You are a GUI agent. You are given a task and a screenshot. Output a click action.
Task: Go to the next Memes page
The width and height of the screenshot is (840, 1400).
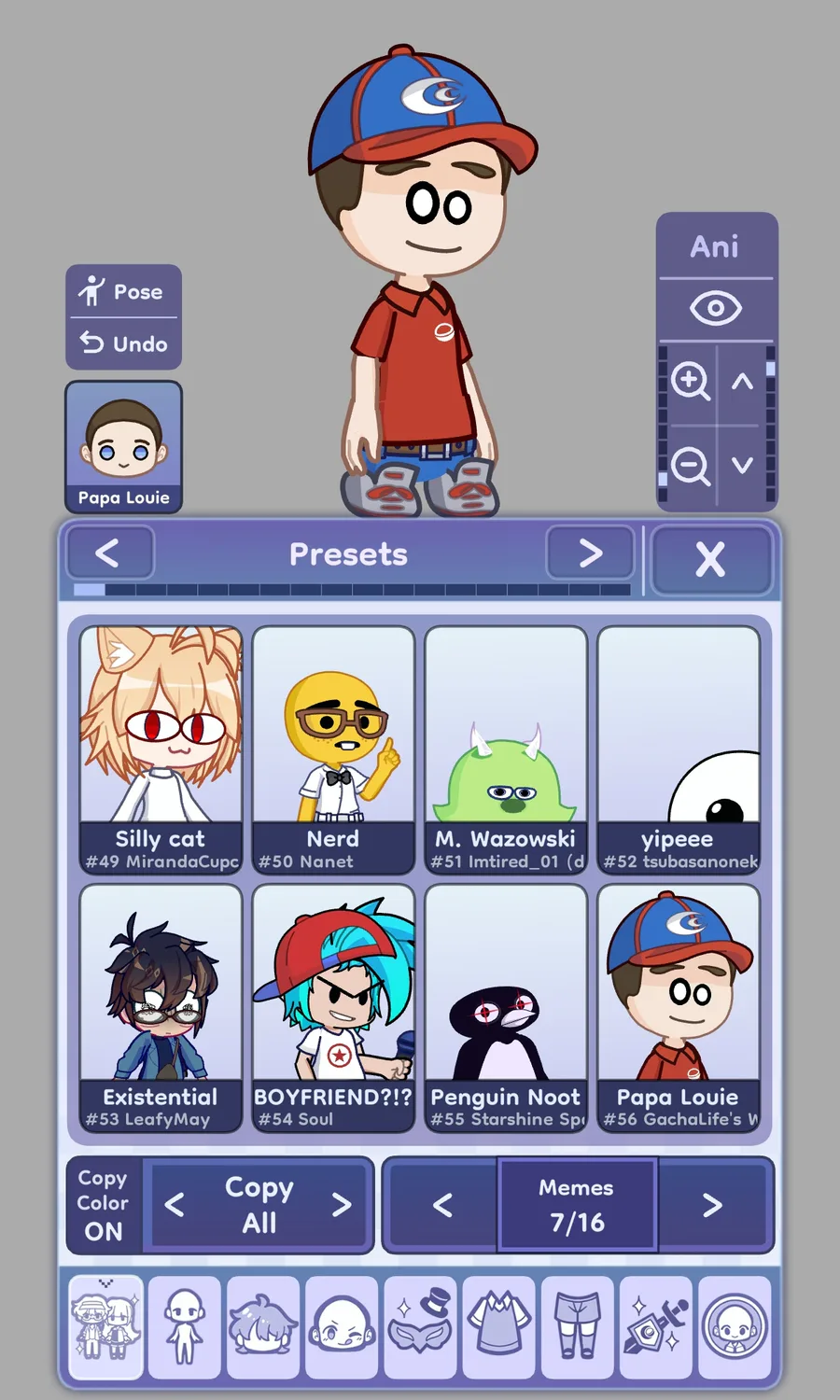pyautogui.click(x=712, y=1205)
